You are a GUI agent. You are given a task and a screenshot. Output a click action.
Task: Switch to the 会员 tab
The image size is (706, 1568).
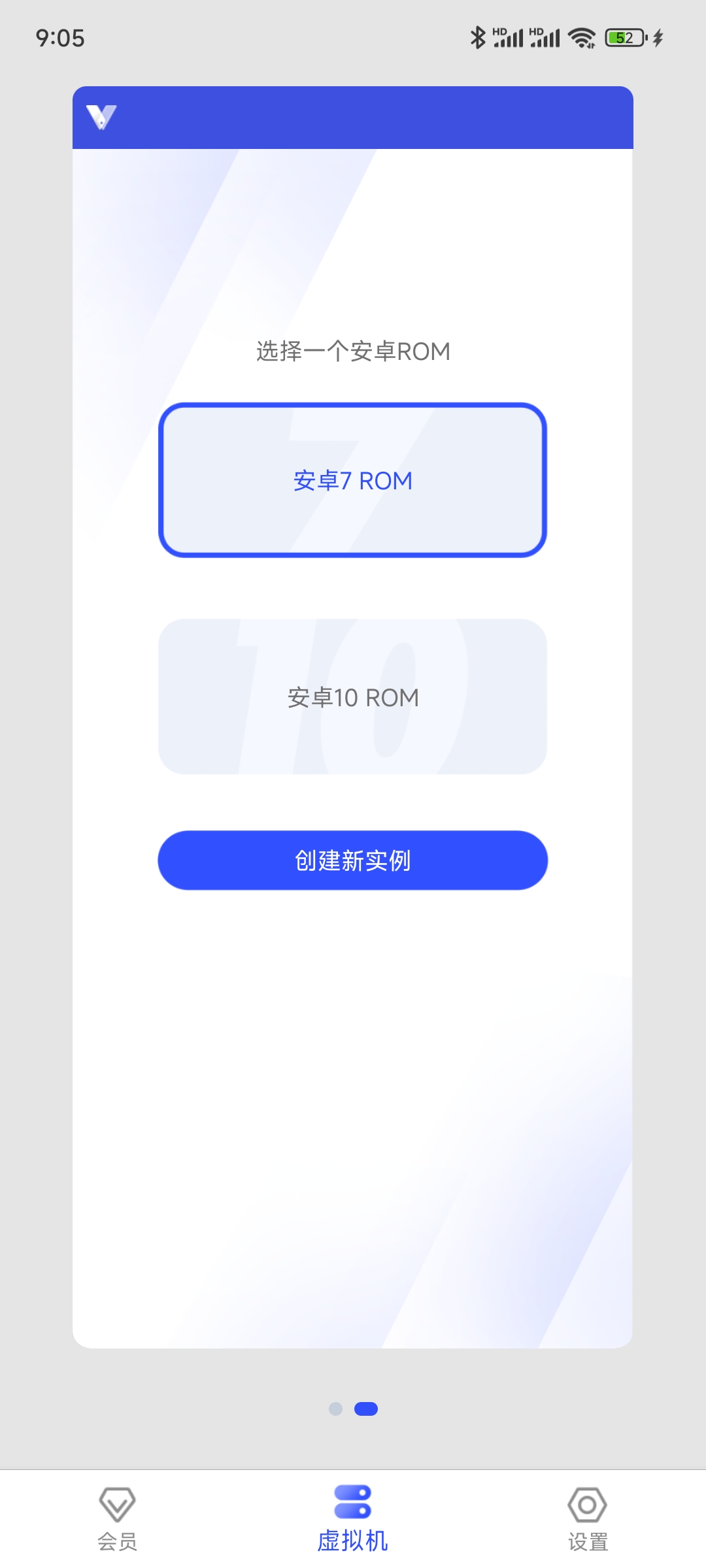click(118, 1520)
